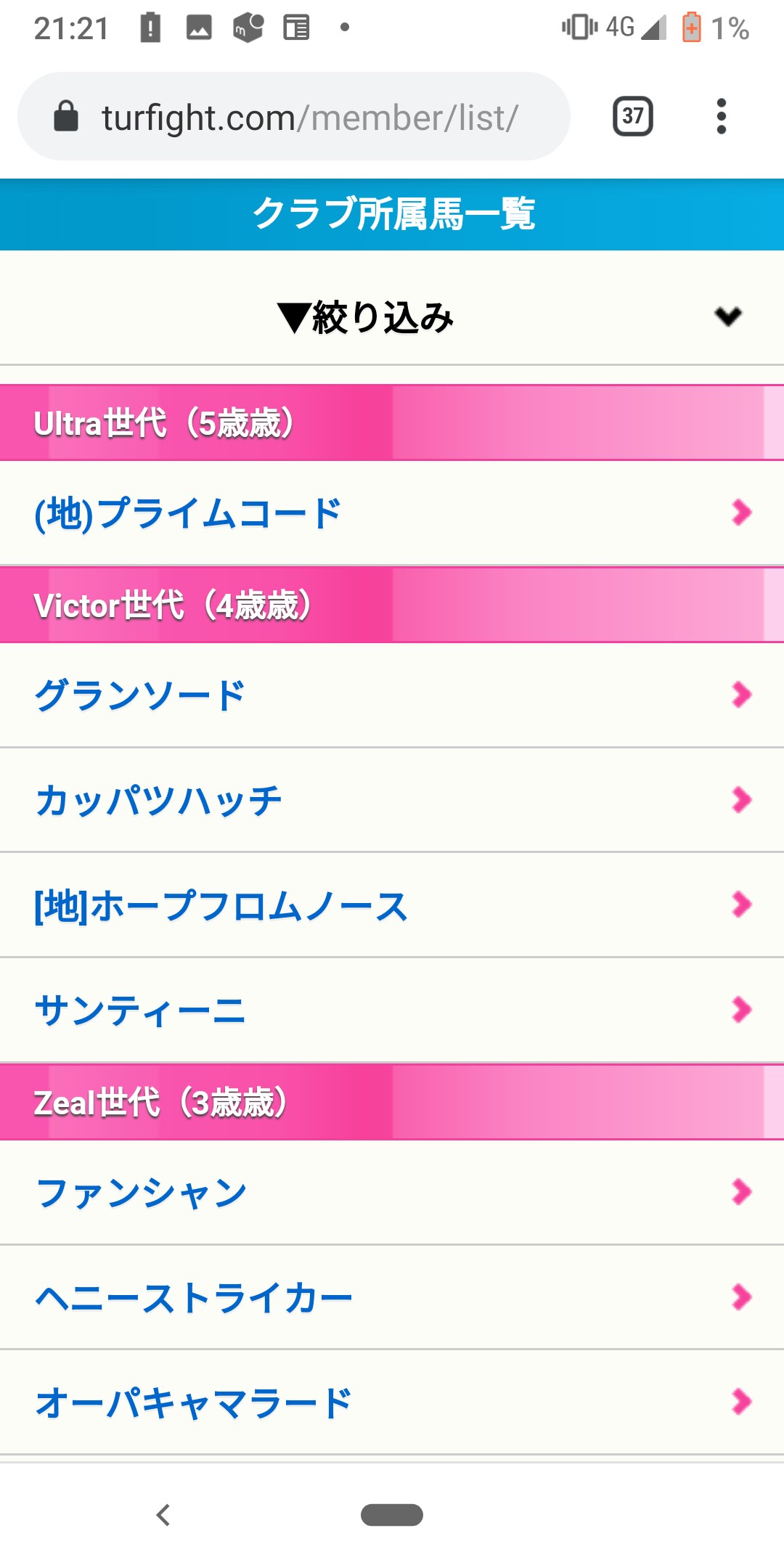Viewport: 784px width, 1568px height.
Task: Tap the クラブ所属馬一覧 header banner
Action: pyautogui.click(x=392, y=214)
